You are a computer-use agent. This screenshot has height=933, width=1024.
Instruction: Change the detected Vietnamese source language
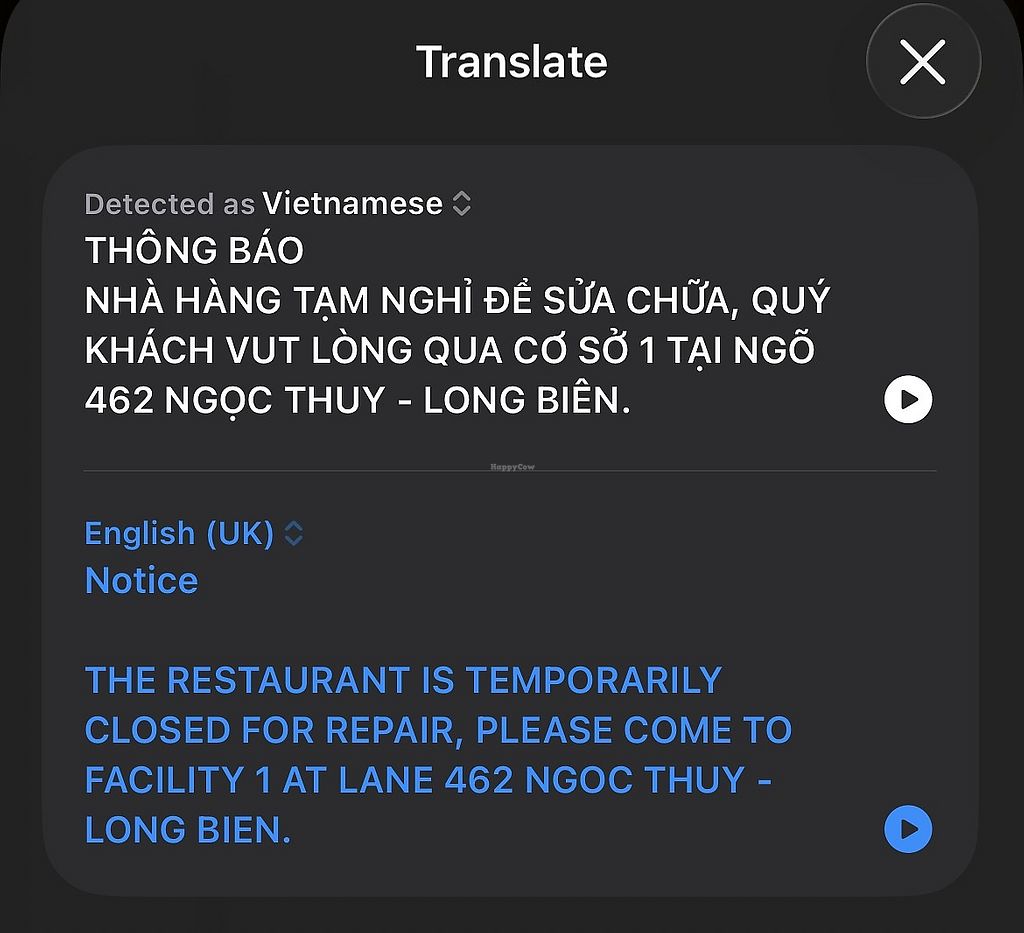(365, 204)
